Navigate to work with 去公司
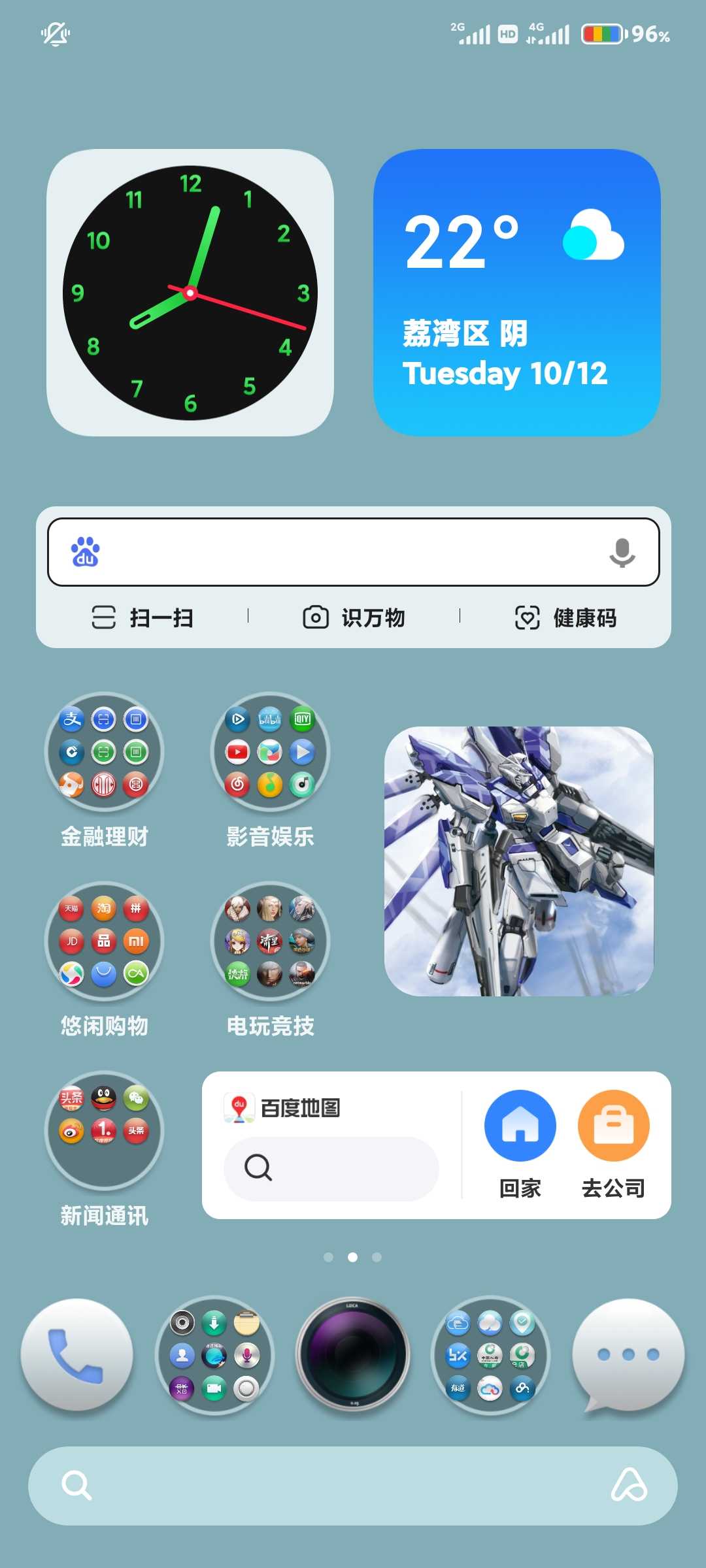 coord(613,1144)
